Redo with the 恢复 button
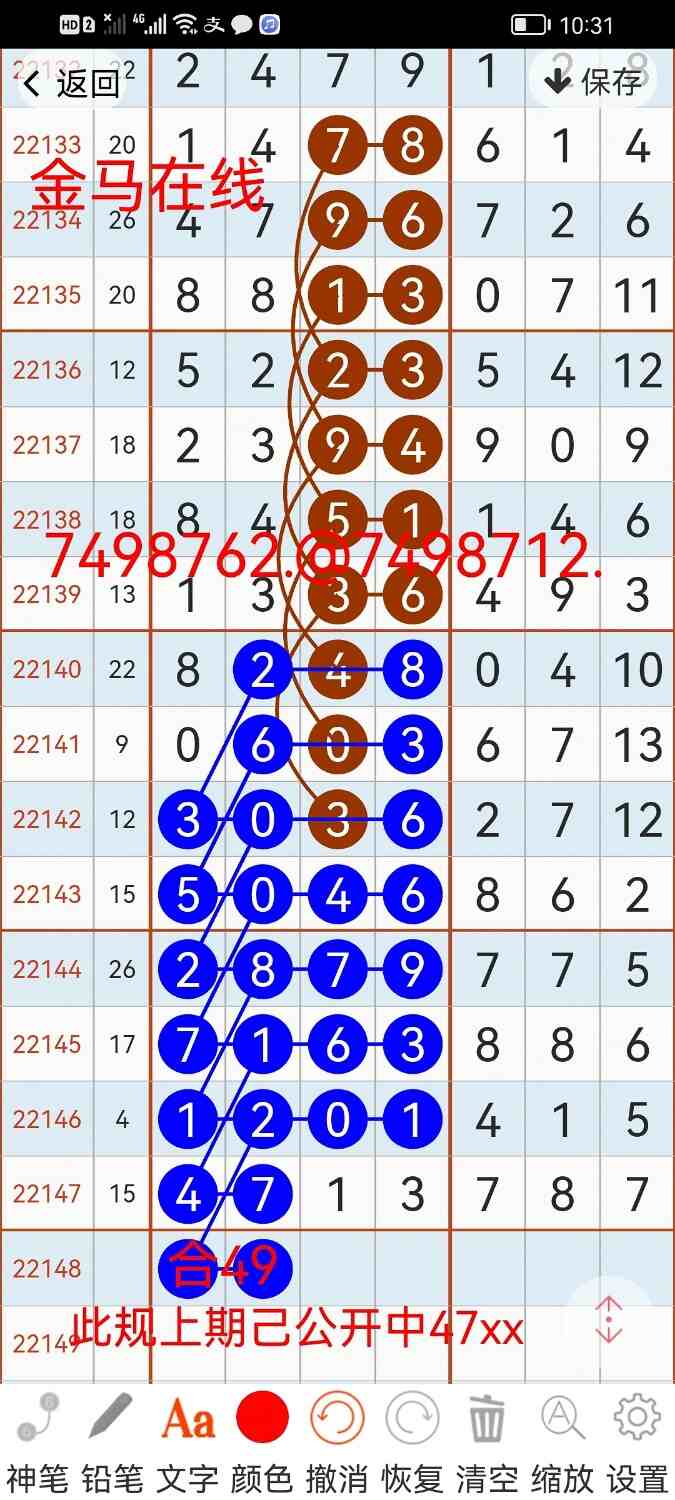Screen dimensions: 675x1500 point(412,1438)
